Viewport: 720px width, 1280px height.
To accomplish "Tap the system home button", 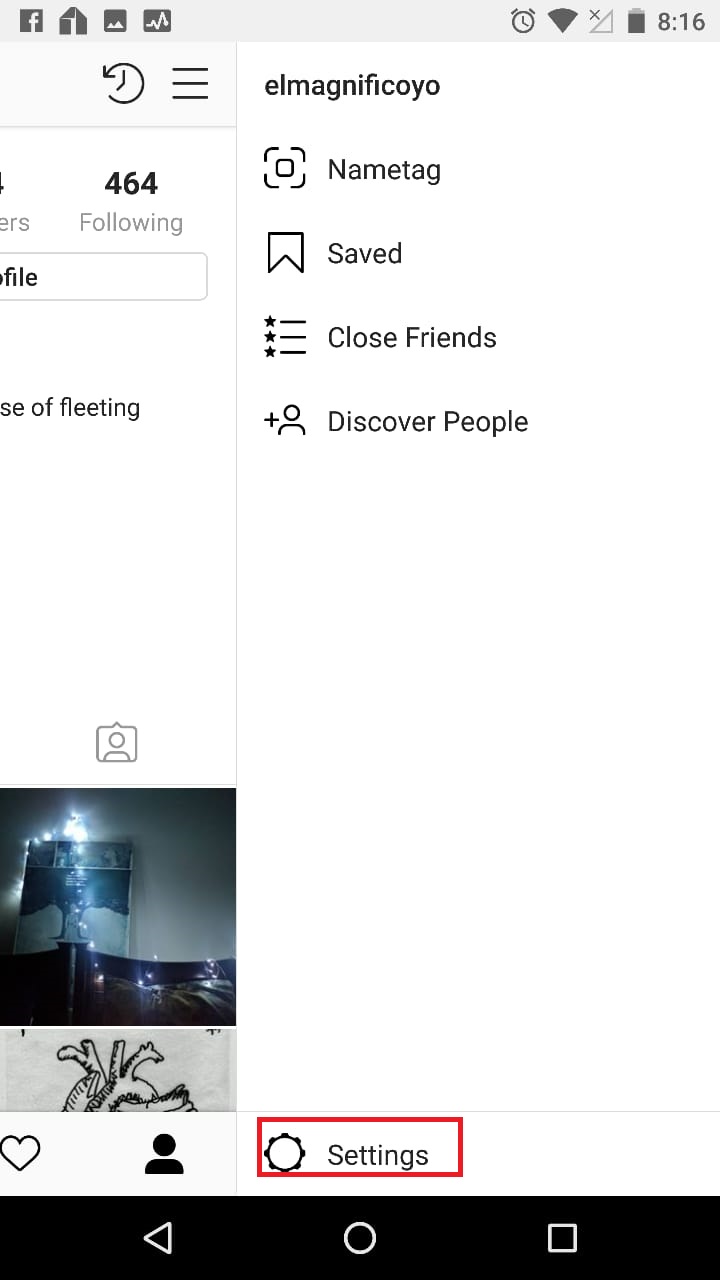I will (360, 1238).
